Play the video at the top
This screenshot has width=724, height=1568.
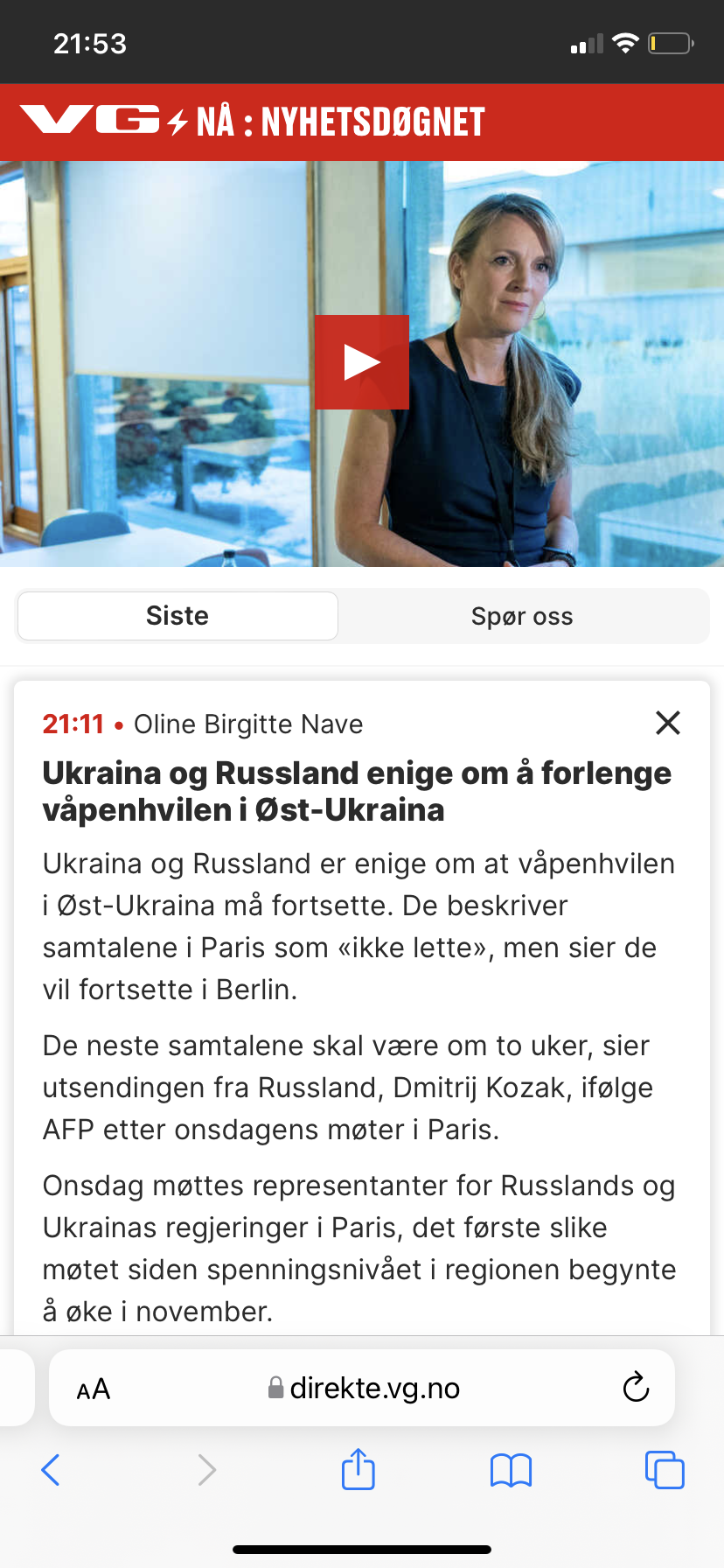(362, 362)
